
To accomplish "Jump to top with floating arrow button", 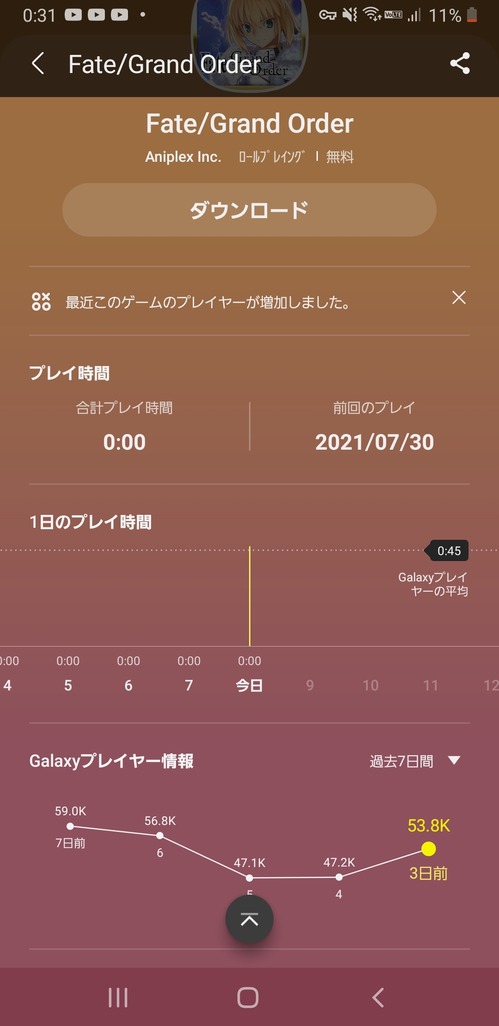I will [x=249, y=920].
